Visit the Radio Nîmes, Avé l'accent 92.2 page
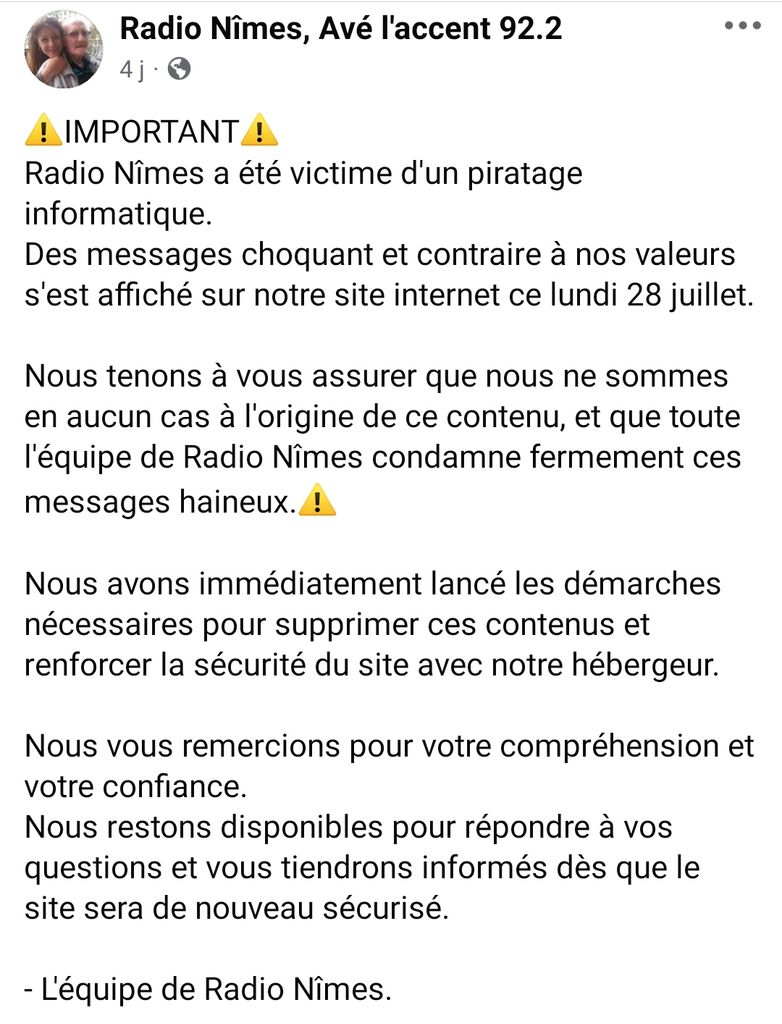 [340, 29]
